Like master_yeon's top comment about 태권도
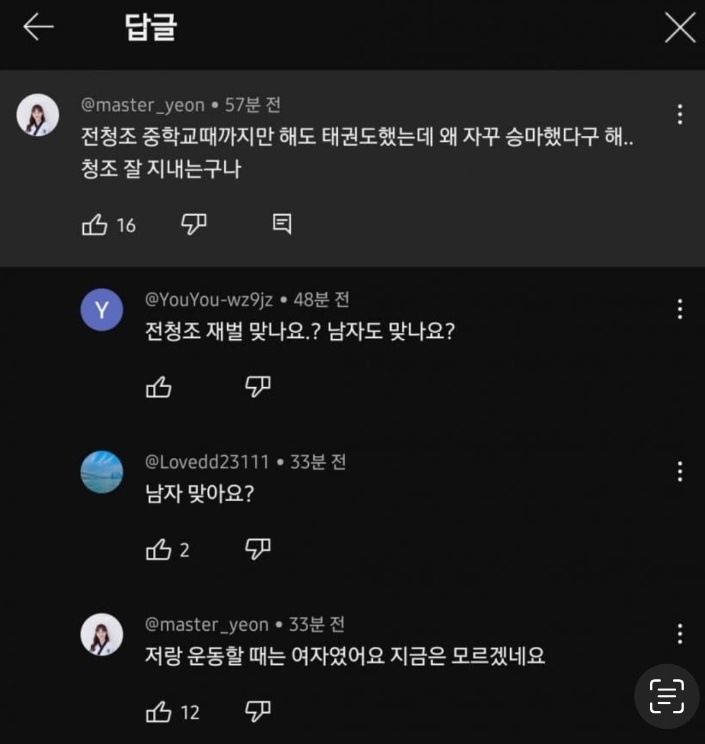Viewport: 705px width, 744px height. pos(95,225)
